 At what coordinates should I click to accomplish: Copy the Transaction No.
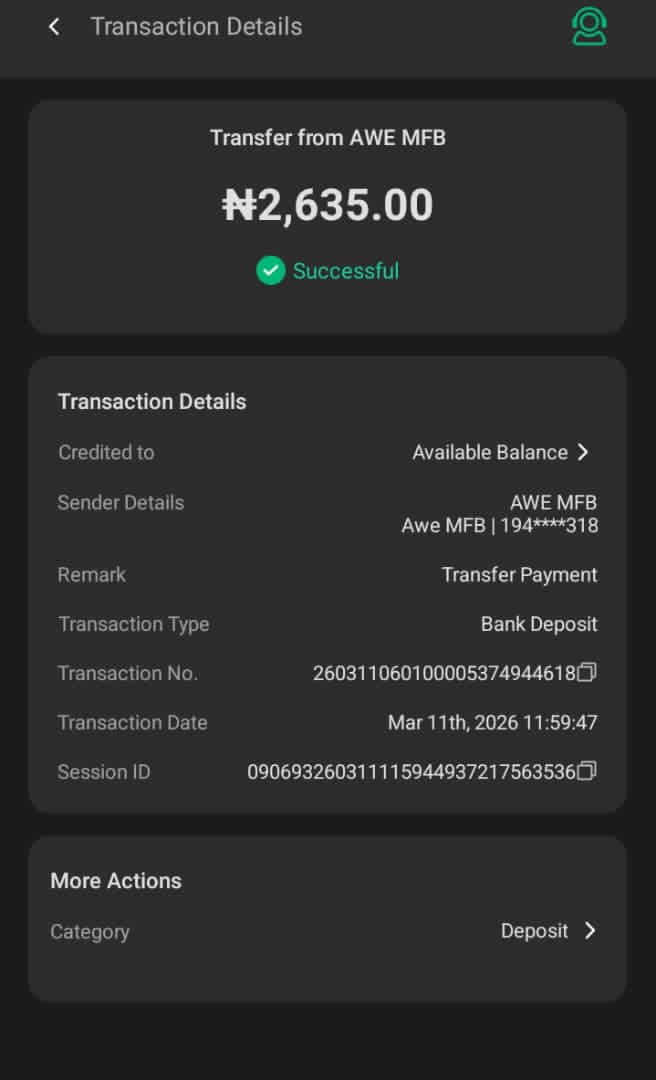click(587, 672)
